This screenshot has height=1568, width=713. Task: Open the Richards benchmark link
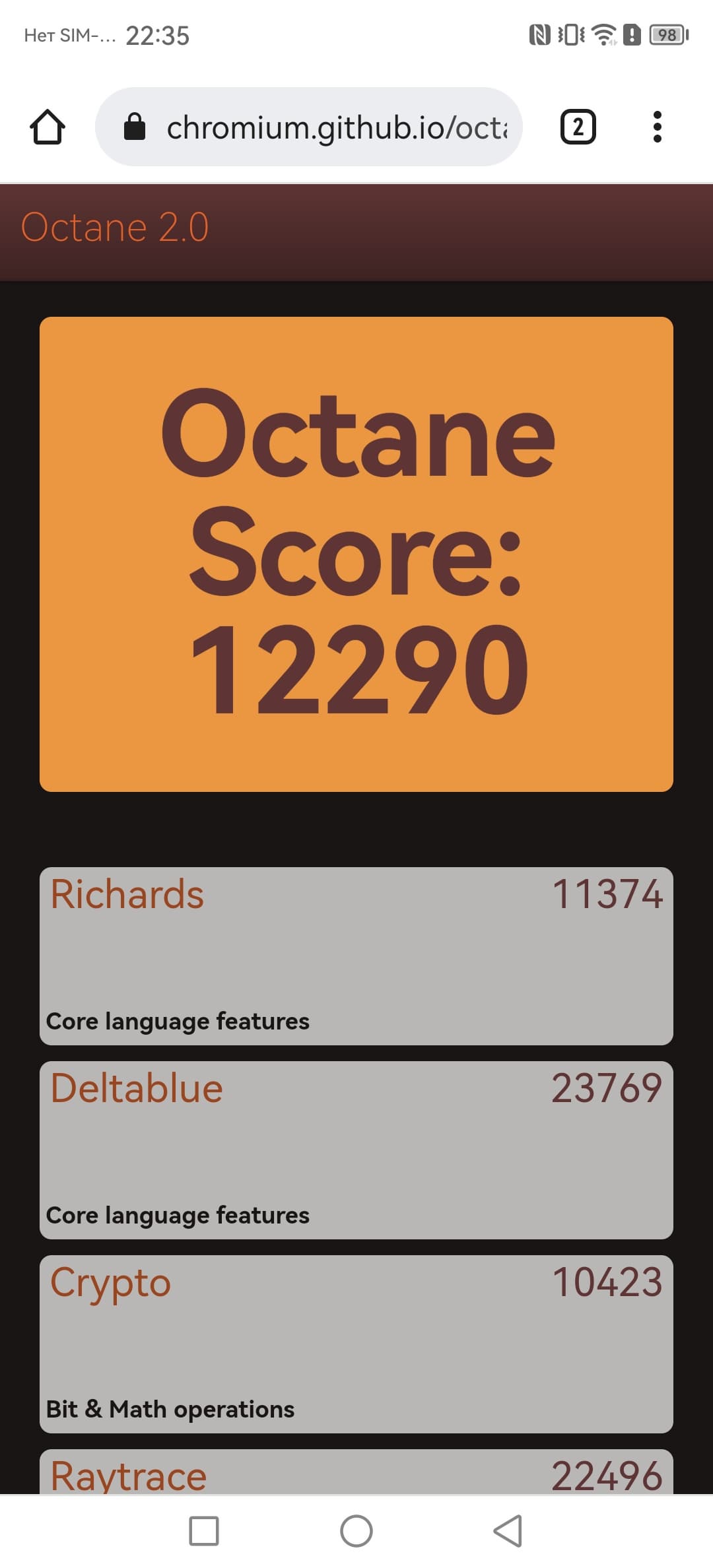(x=127, y=895)
